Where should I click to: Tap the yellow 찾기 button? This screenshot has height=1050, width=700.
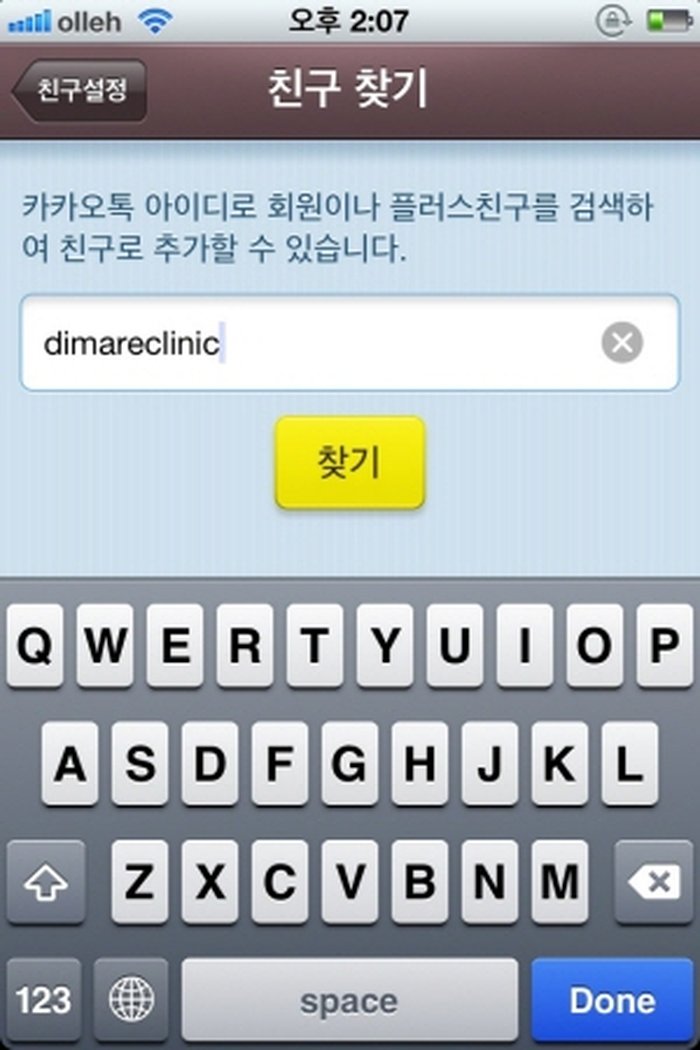[x=350, y=463]
